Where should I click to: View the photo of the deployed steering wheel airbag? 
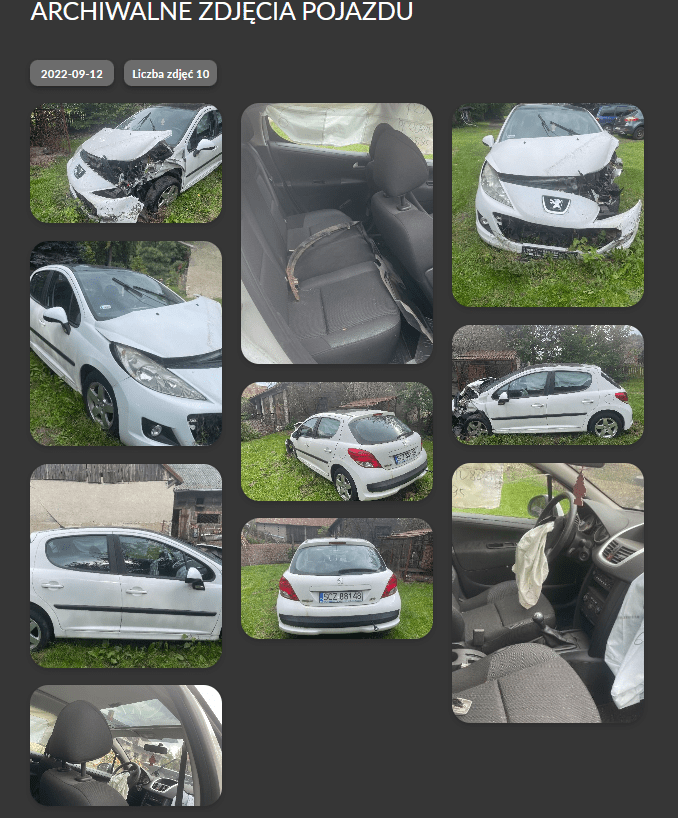coord(547,592)
